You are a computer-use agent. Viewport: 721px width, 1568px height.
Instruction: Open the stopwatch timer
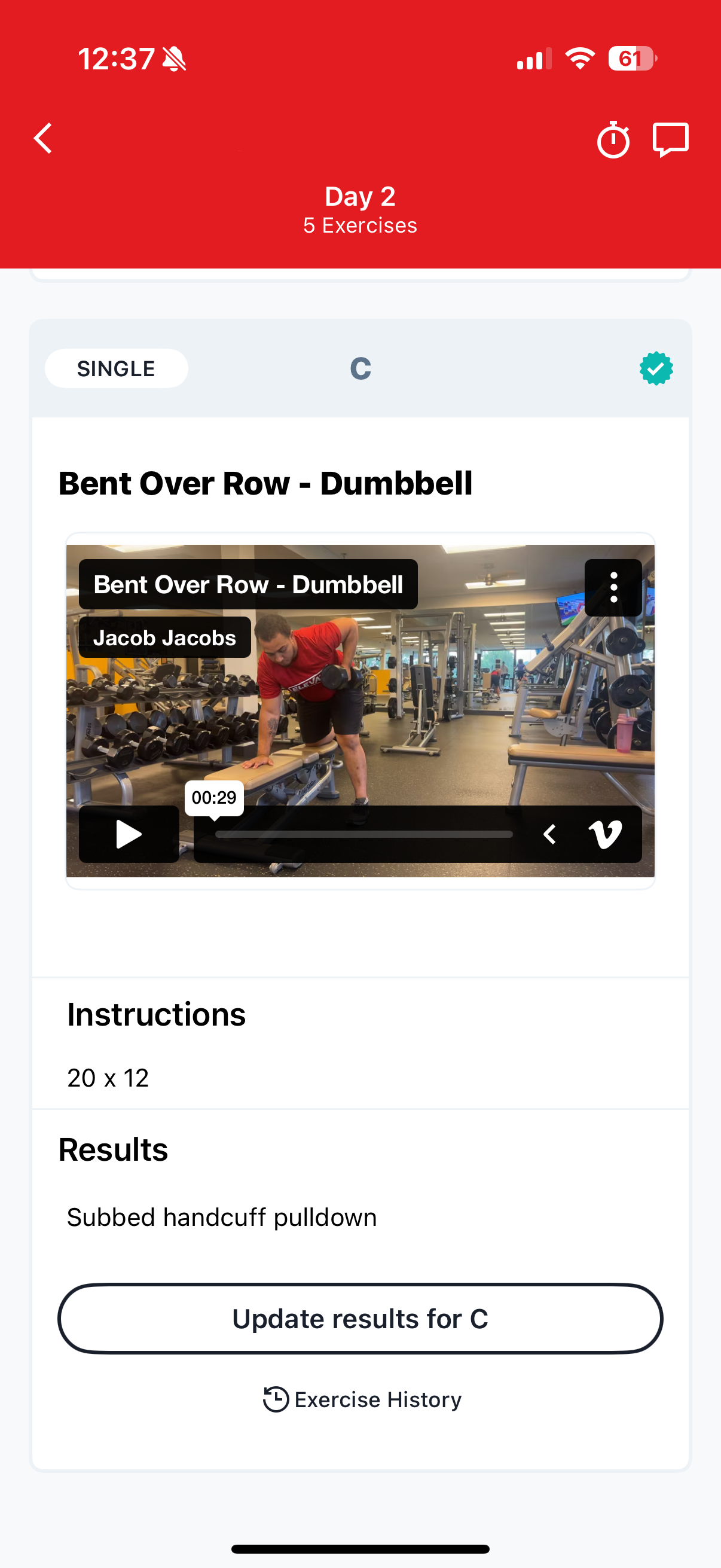tap(613, 140)
